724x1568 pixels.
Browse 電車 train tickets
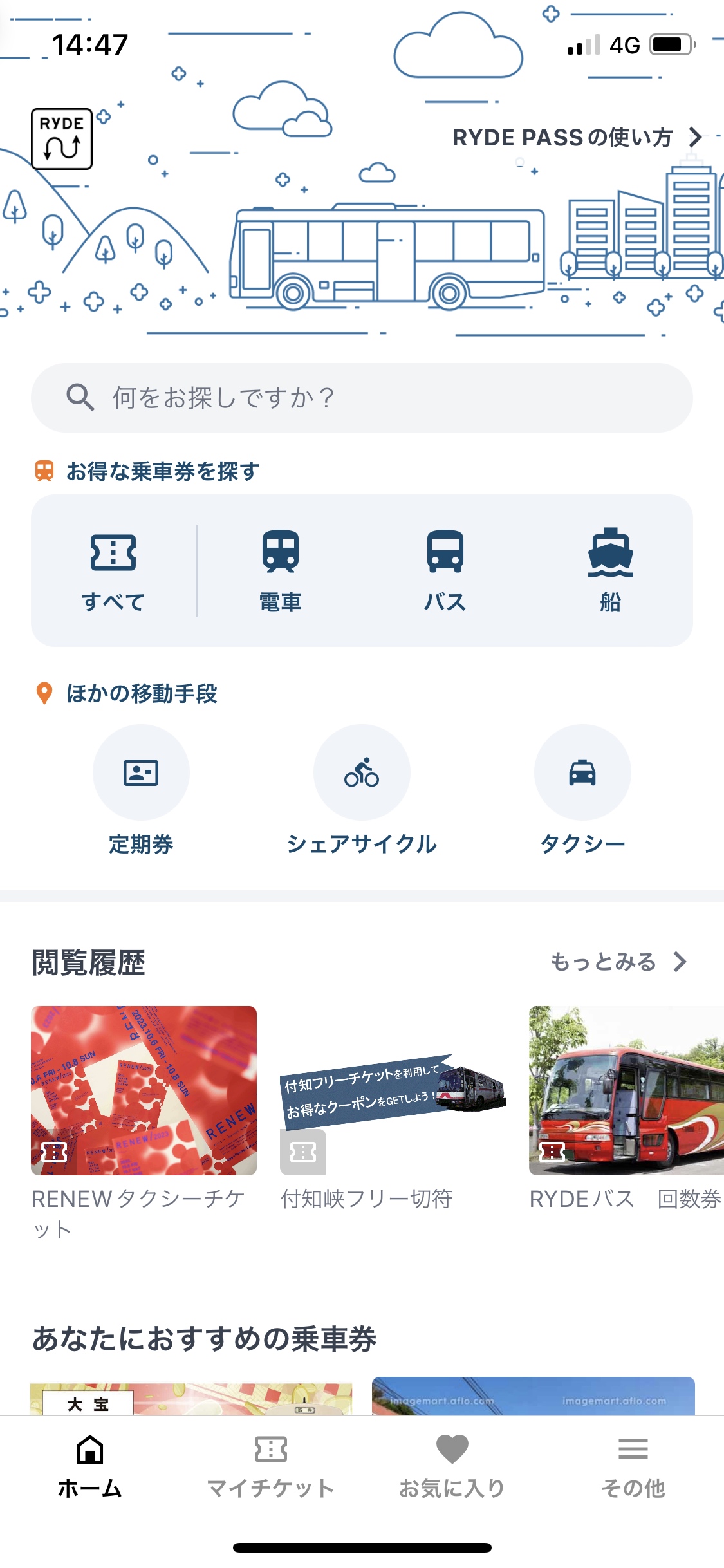click(x=280, y=571)
